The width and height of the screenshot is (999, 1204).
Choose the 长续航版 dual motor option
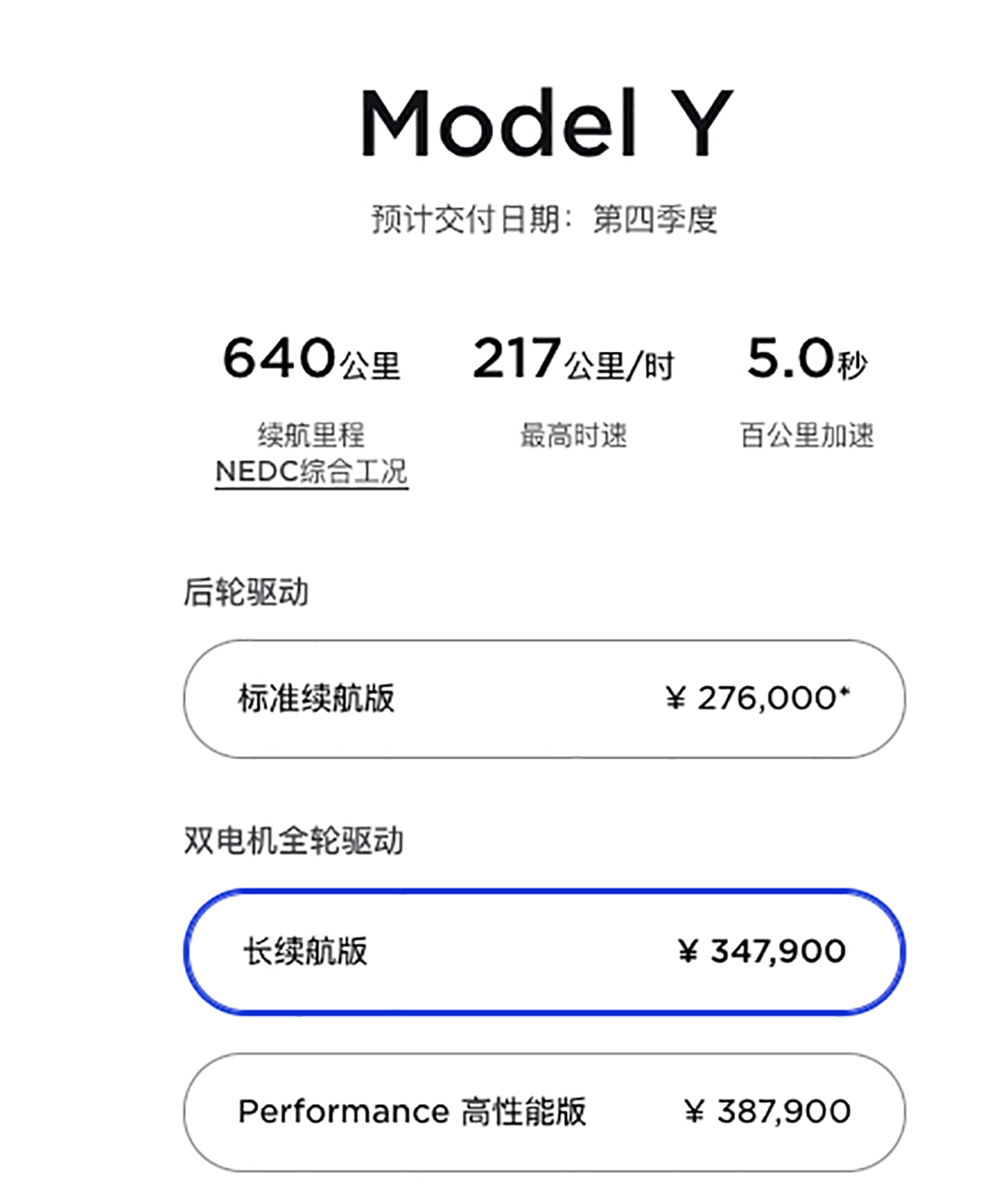(x=544, y=952)
